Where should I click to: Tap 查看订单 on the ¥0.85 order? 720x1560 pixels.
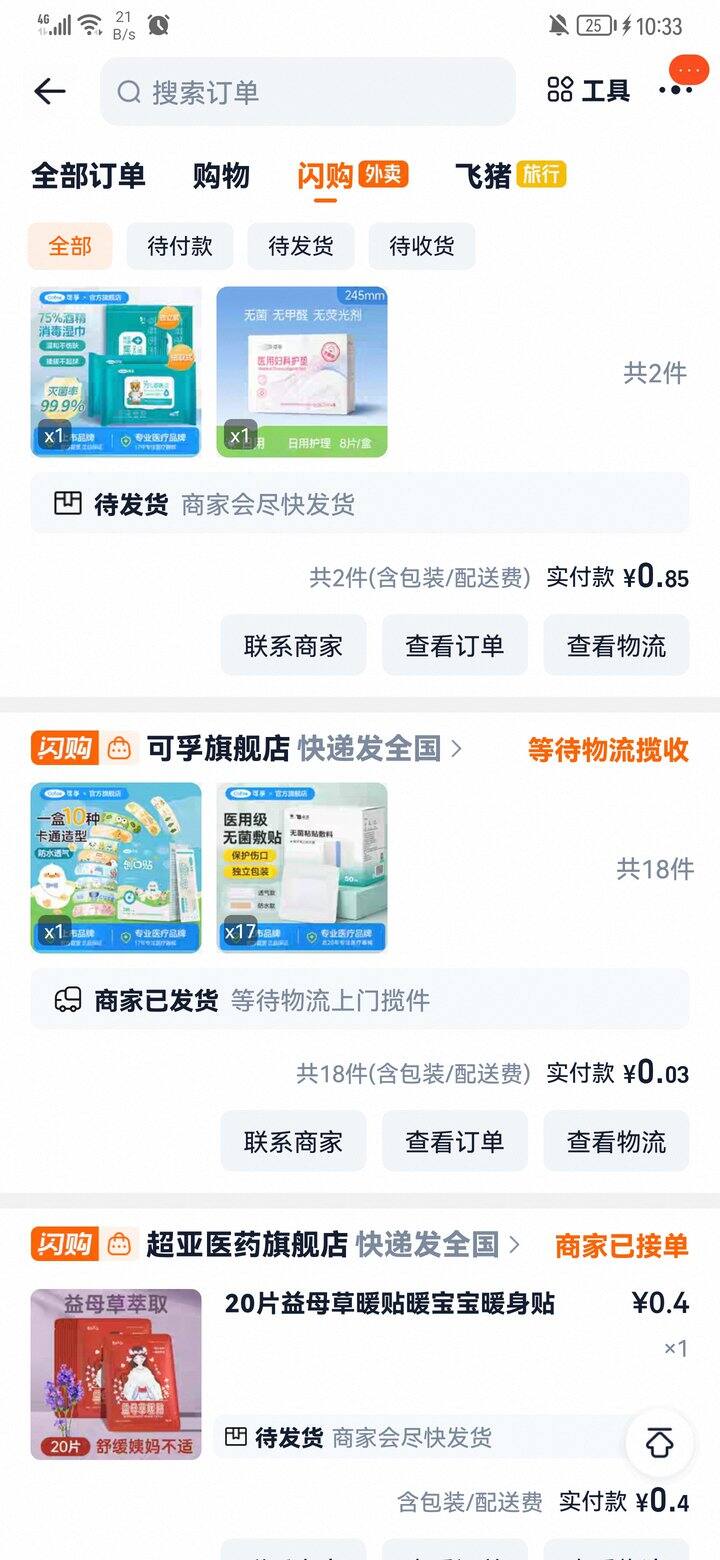(455, 645)
